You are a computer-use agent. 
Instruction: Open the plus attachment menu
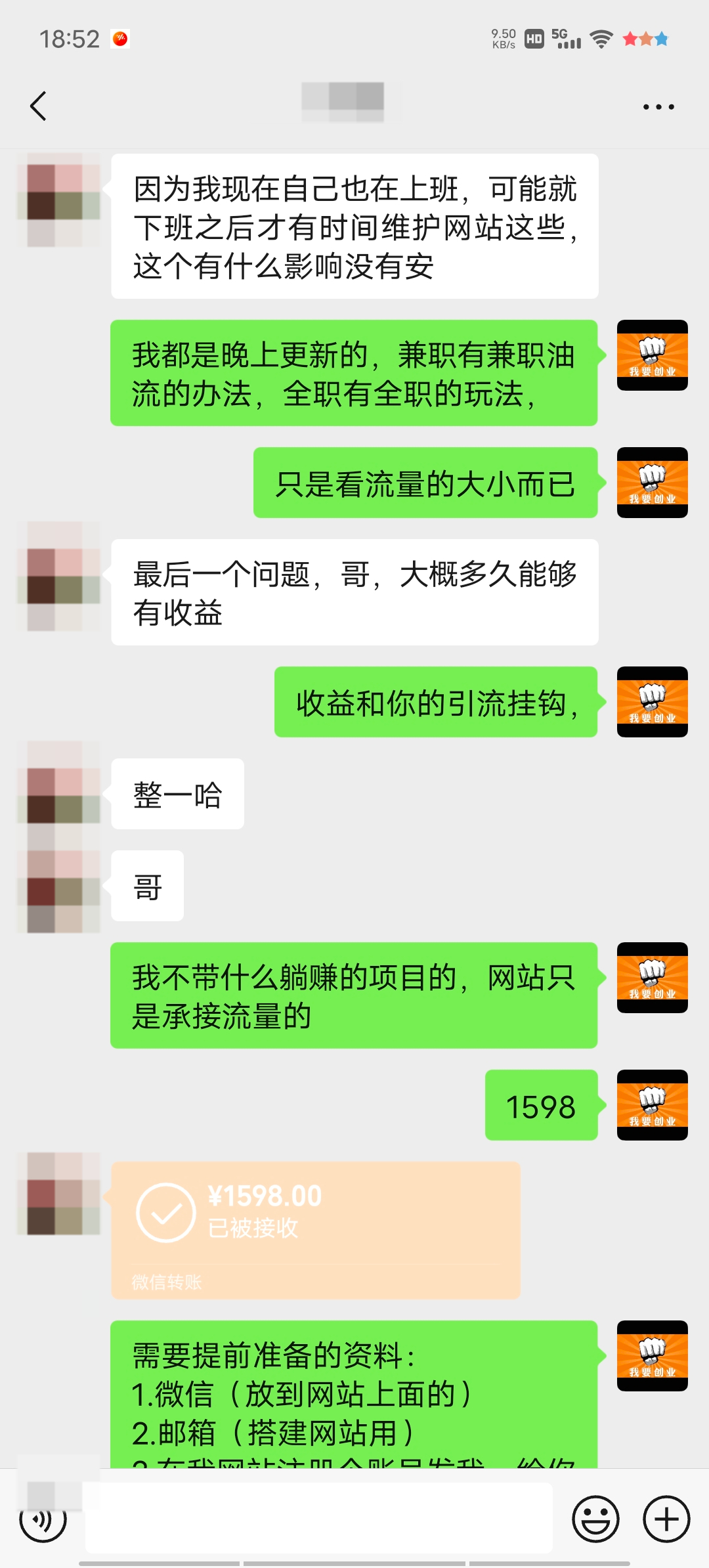pyautogui.click(x=666, y=1519)
